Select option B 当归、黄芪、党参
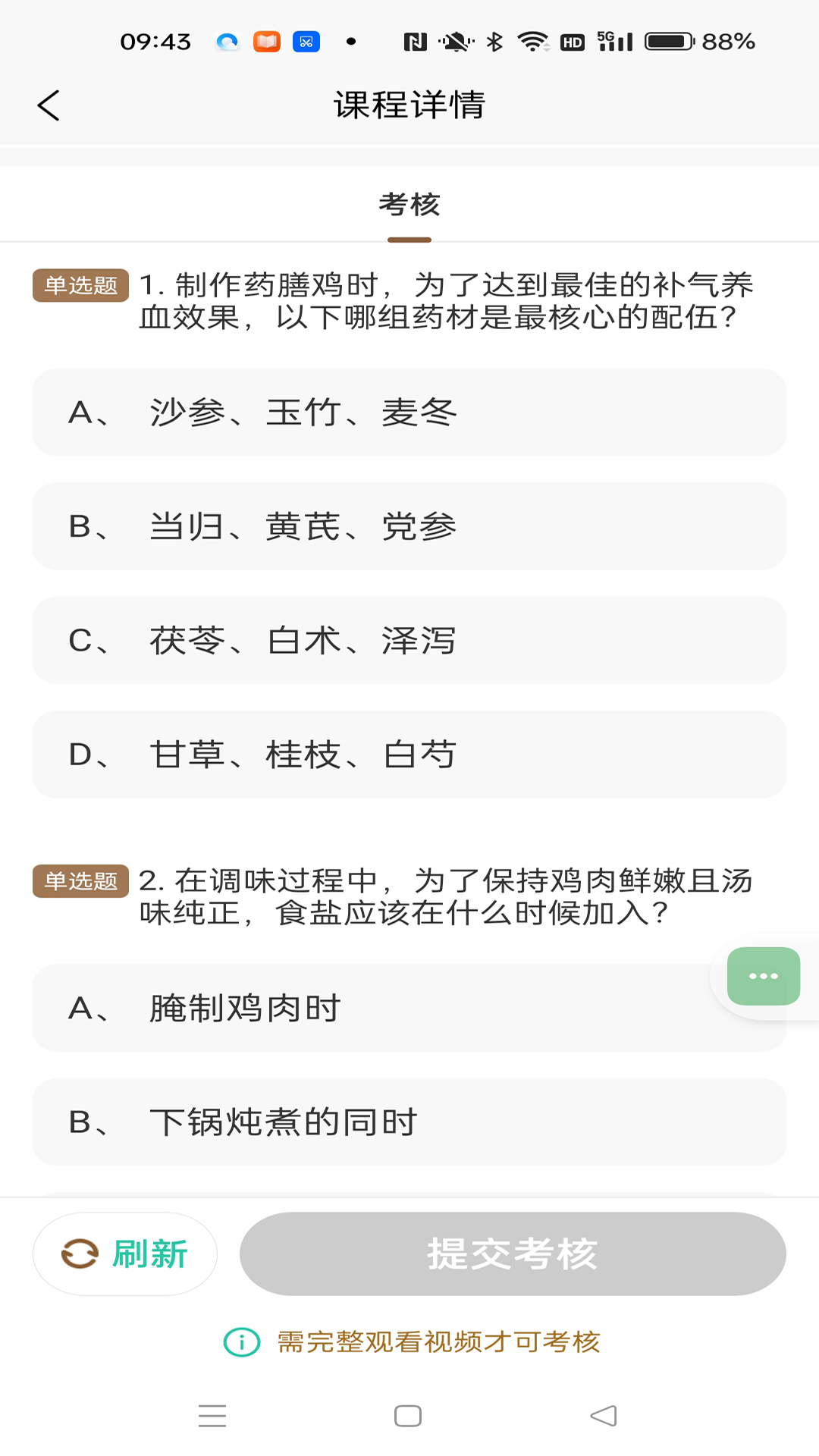The height and width of the screenshot is (1456, 819). point(409,526)
